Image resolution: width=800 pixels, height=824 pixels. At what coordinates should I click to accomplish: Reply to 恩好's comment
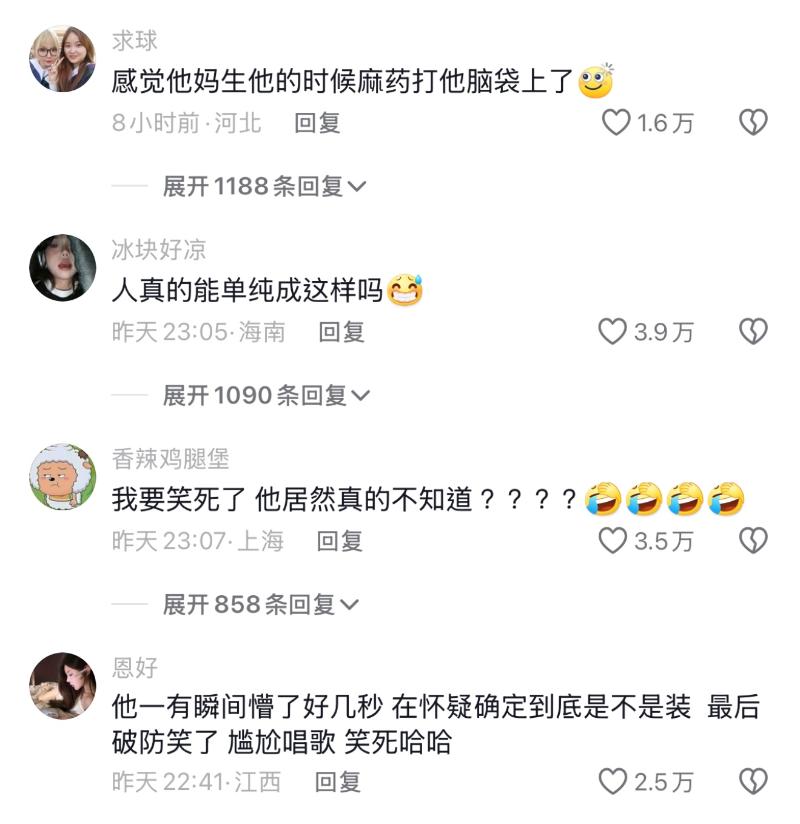point(338,782)
